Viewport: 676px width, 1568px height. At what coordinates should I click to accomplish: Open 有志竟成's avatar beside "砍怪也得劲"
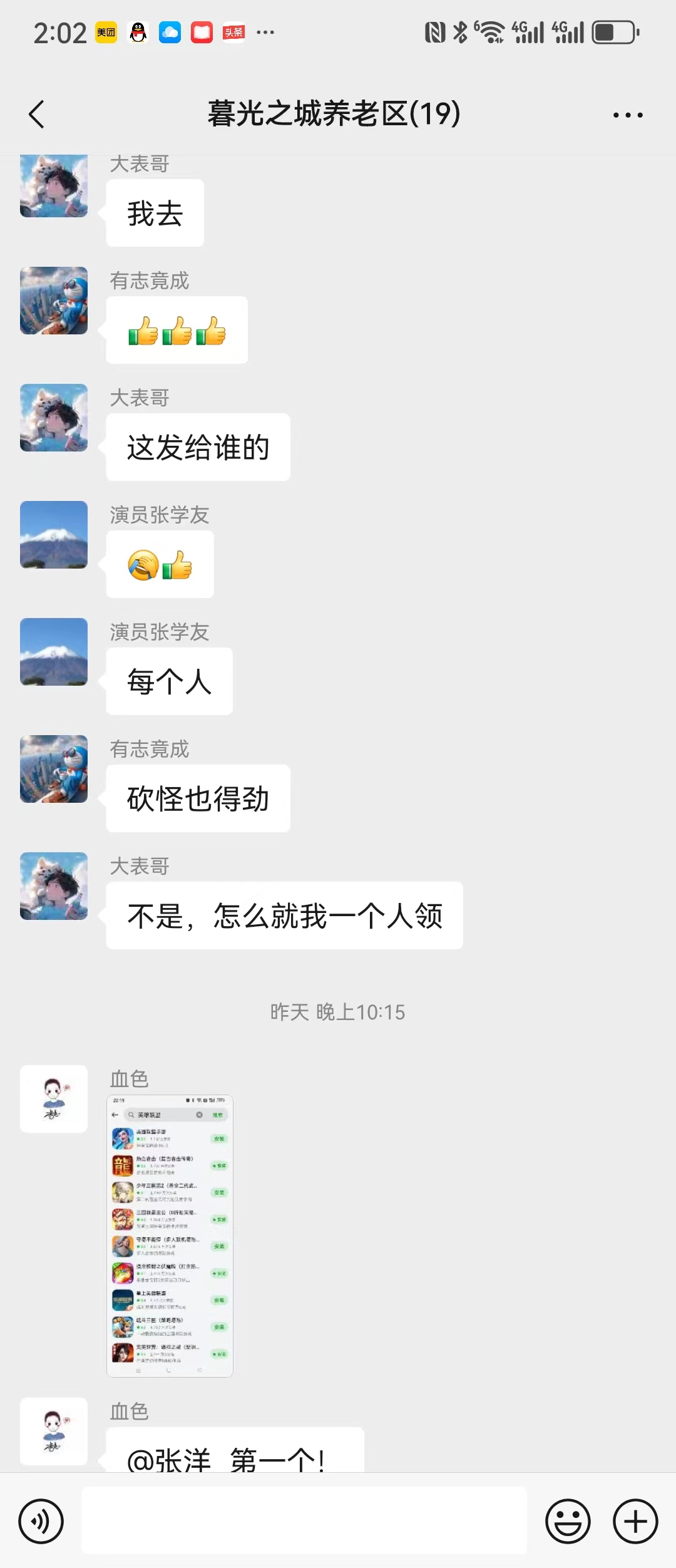54,769
